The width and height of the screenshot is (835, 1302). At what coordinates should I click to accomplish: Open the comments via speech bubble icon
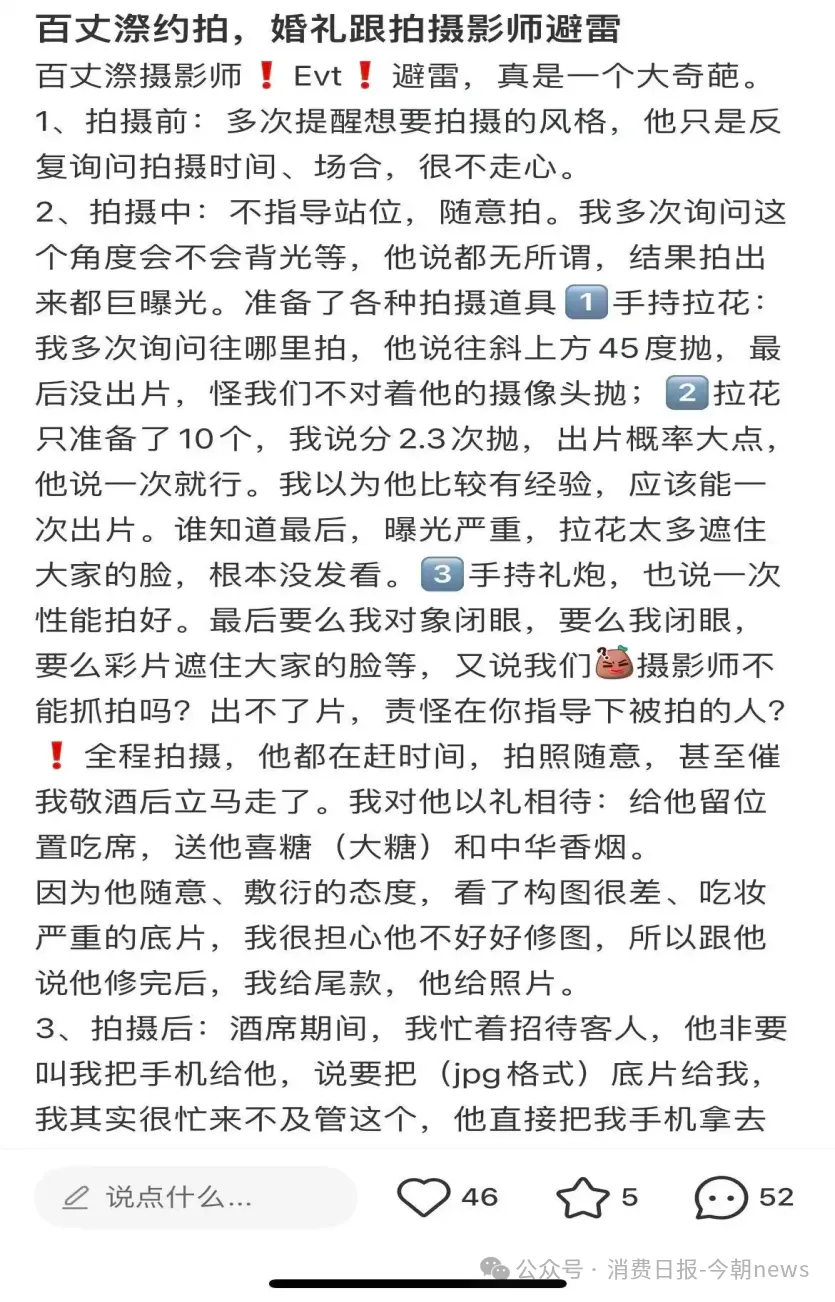[721, 1197]
